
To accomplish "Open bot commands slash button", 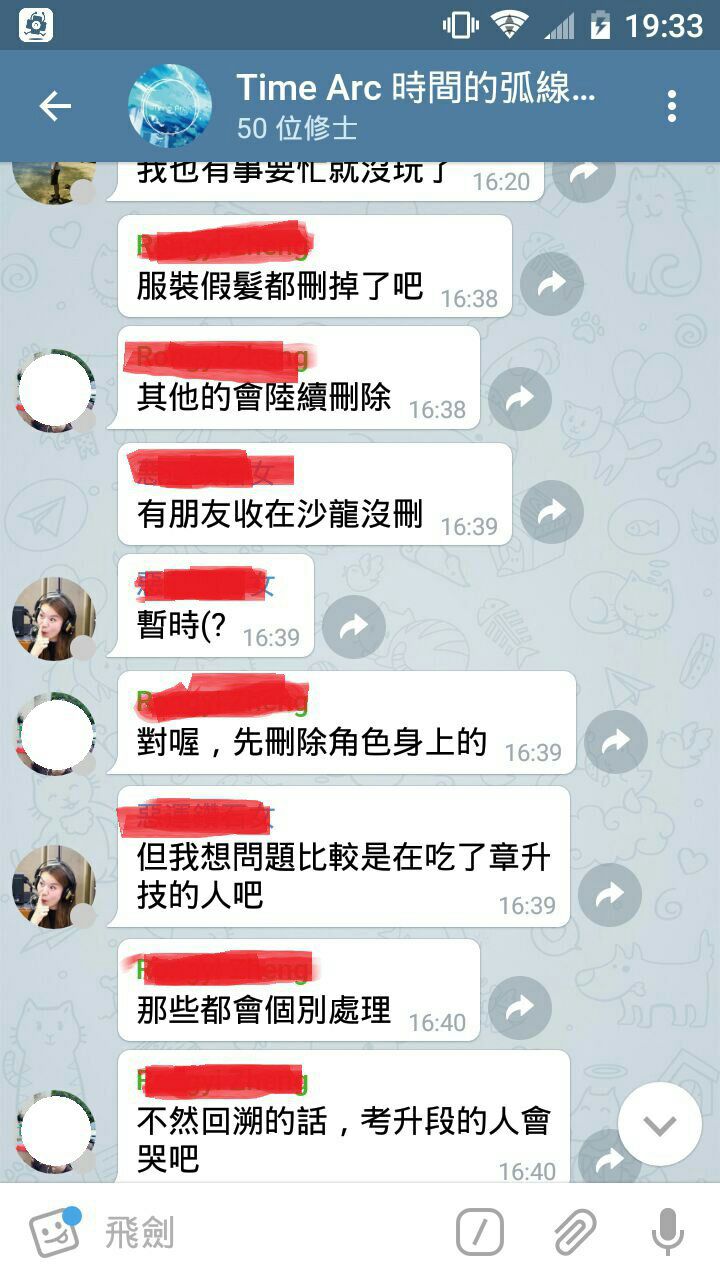I will tap(480, 1232).
